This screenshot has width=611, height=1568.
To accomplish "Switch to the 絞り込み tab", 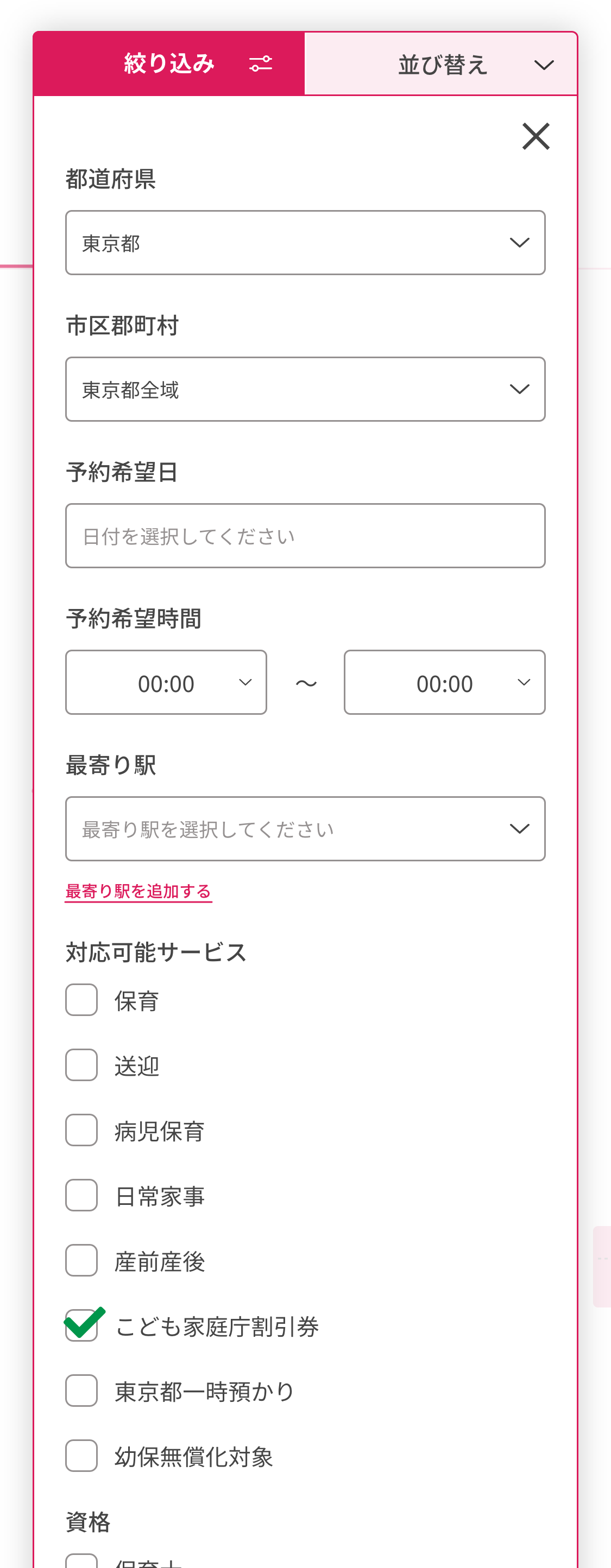I will click(x=168, y=64).
